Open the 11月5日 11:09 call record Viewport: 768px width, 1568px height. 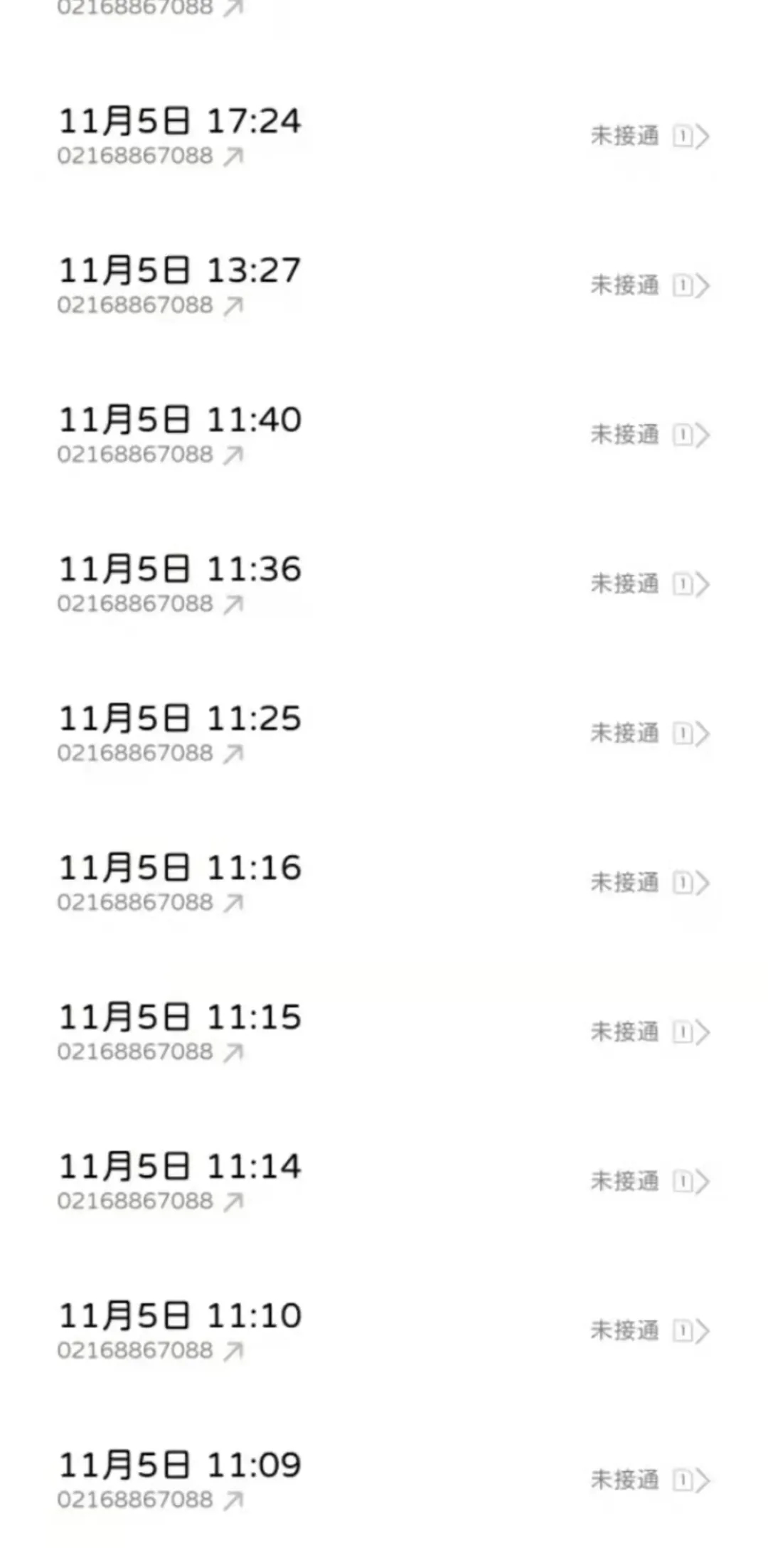[384, 1480]
